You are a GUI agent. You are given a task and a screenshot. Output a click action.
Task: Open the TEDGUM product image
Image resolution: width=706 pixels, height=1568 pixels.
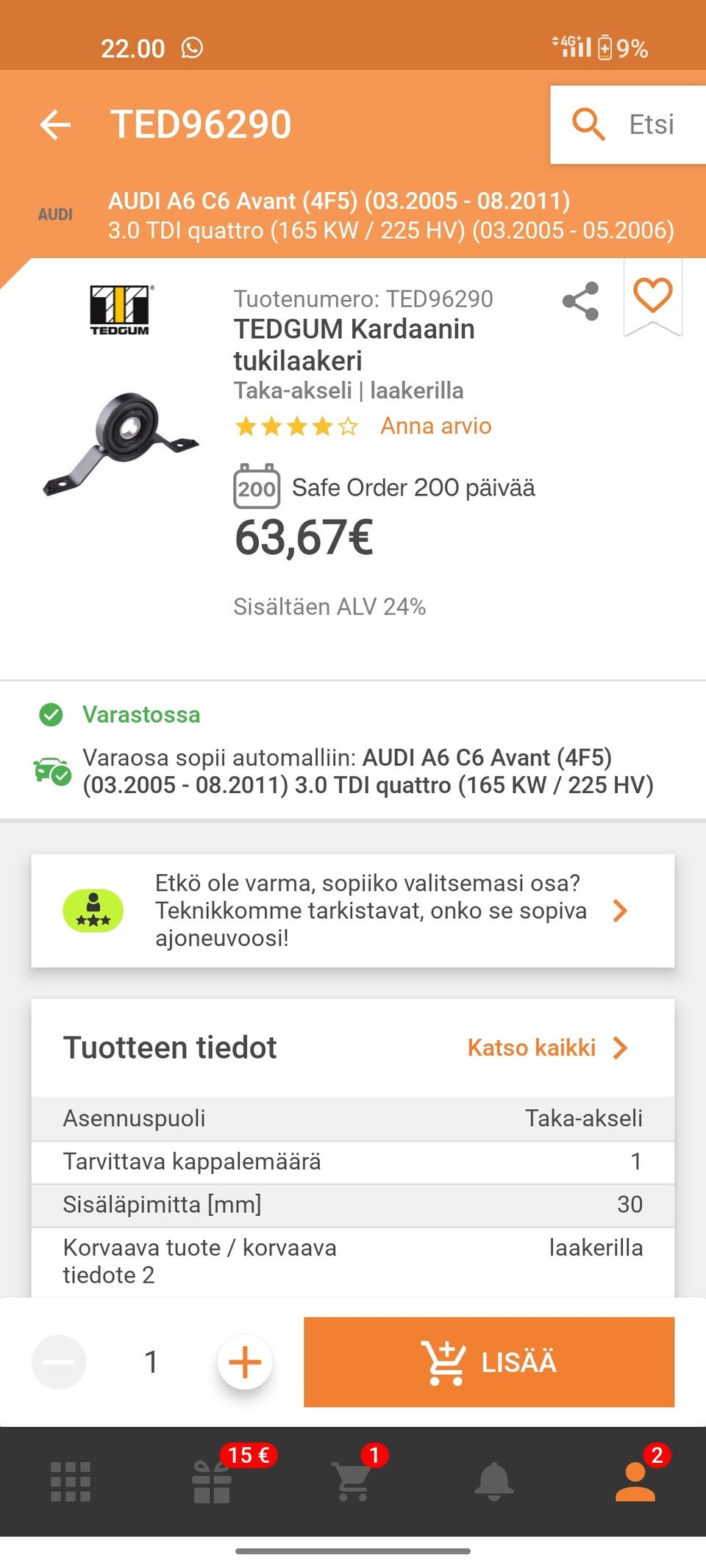tap(121, 443)
